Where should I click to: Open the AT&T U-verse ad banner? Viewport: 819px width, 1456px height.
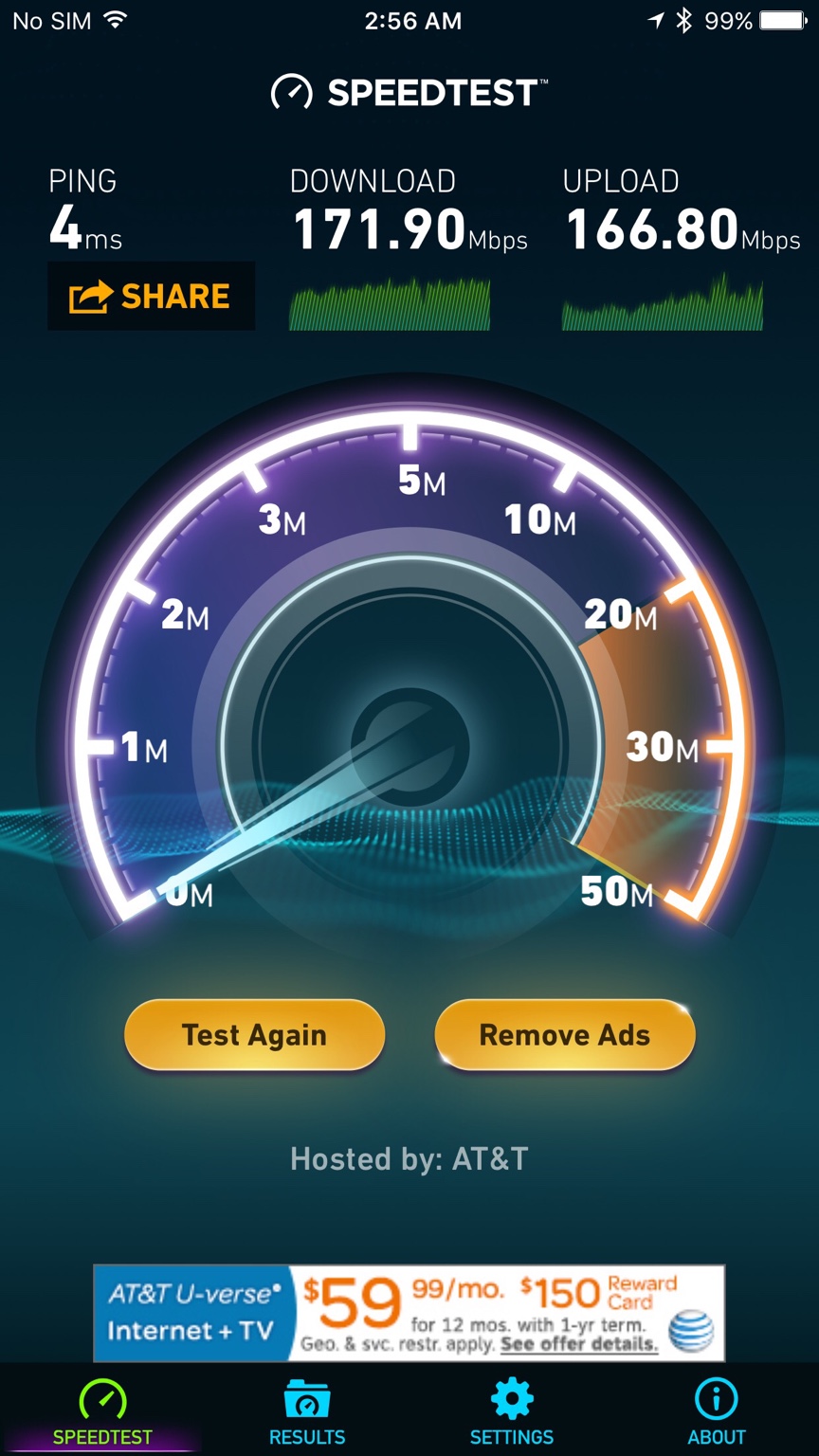click(x=409, y=1313)
